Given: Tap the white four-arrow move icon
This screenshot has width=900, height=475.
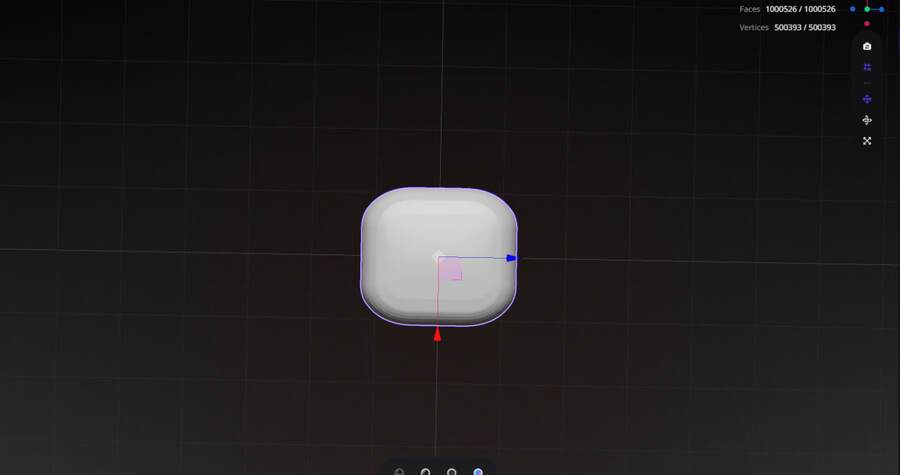Looking at the screenshot, I should click(x=867, y=120).
